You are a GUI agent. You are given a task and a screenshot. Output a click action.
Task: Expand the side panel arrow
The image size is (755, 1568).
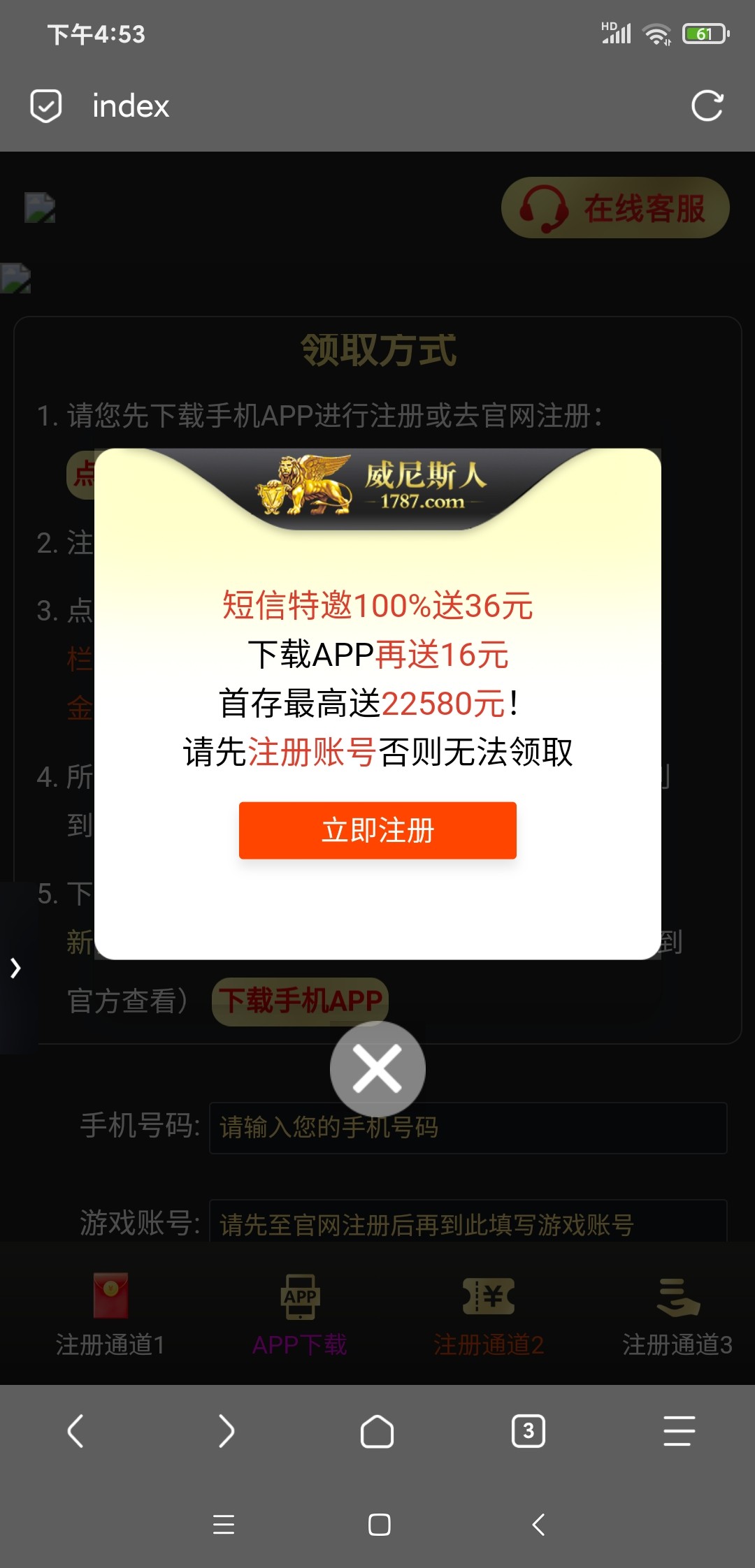pyautogui.click(x=15, y=968)
